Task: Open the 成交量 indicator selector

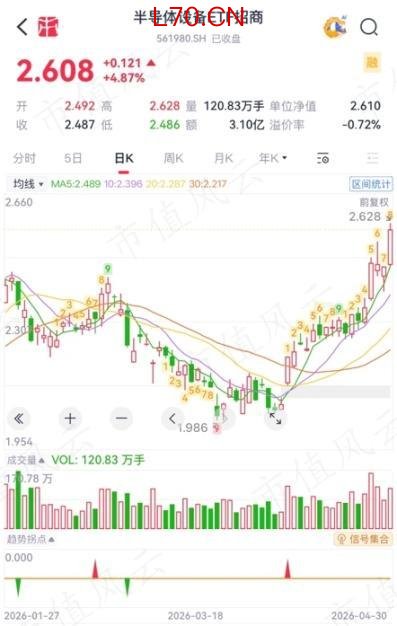Action: pos(26,460)
